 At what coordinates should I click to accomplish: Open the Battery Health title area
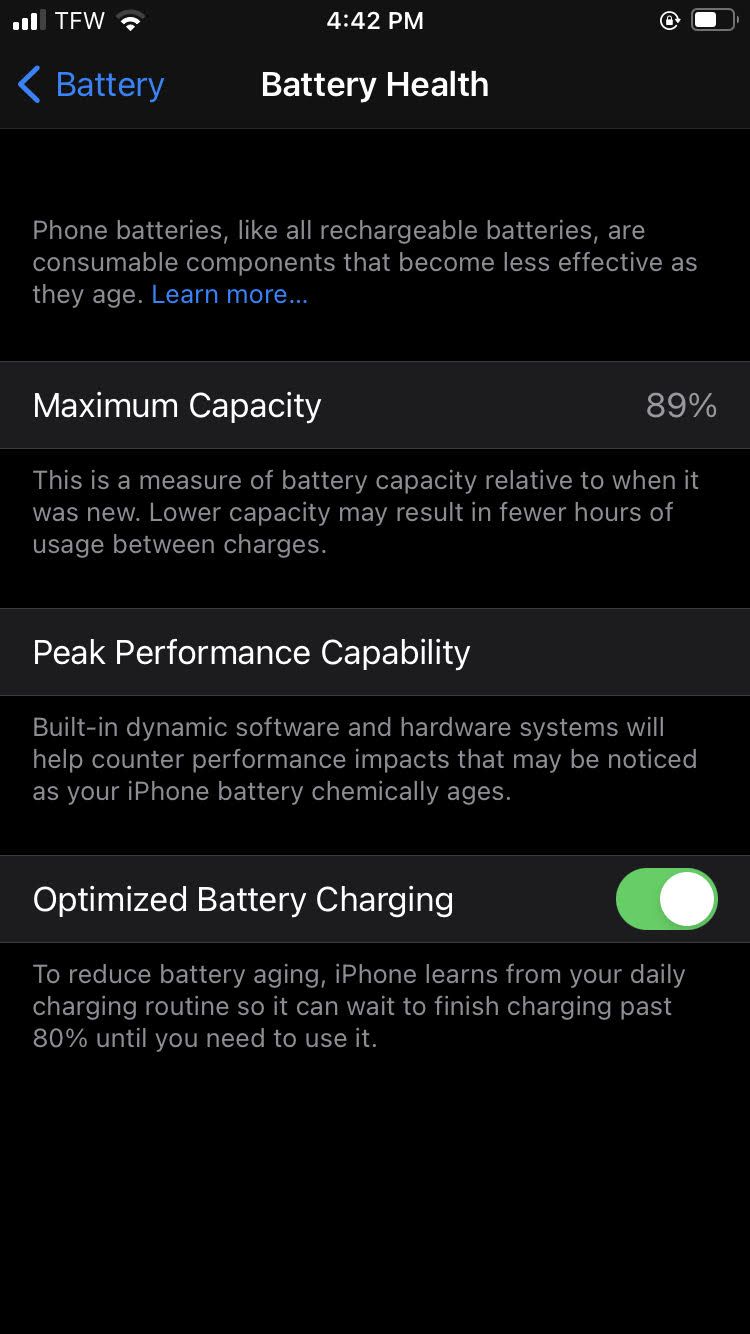pyautogui.click(x=375, y=84)
